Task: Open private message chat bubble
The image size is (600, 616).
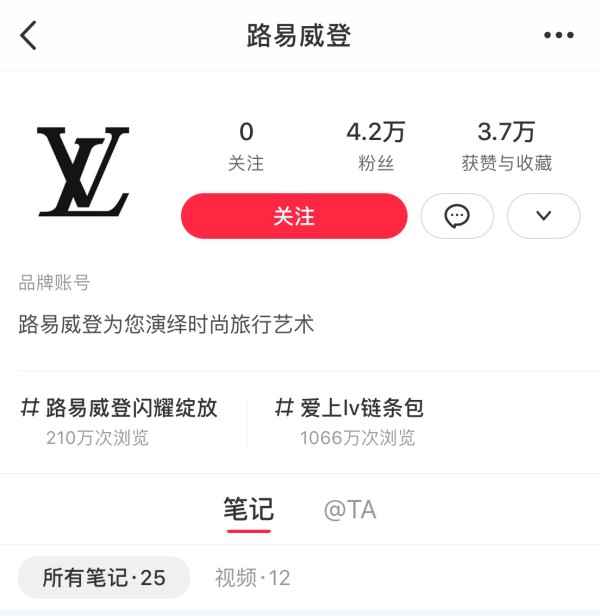Action: (457, 216)
